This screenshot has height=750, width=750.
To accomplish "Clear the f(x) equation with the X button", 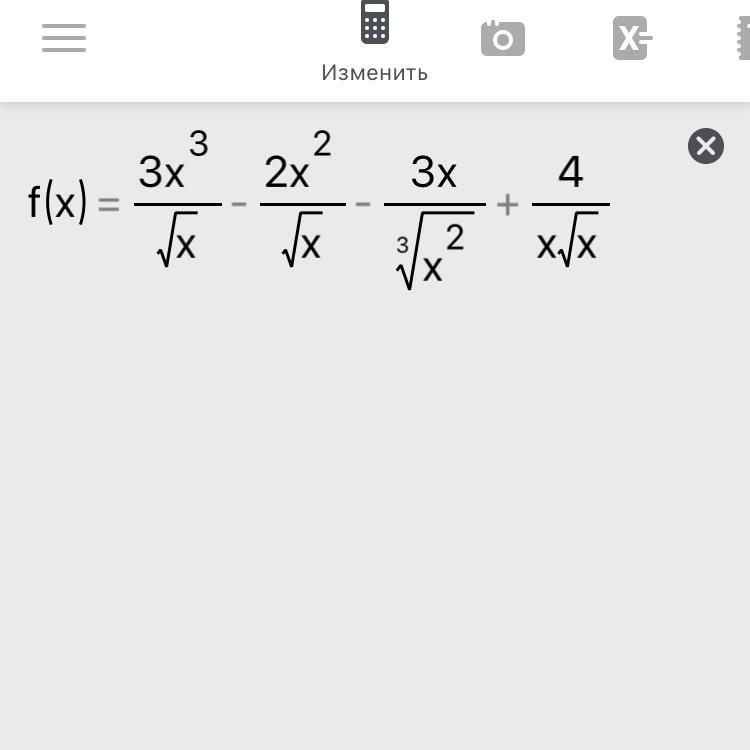I will click(706, 146).
